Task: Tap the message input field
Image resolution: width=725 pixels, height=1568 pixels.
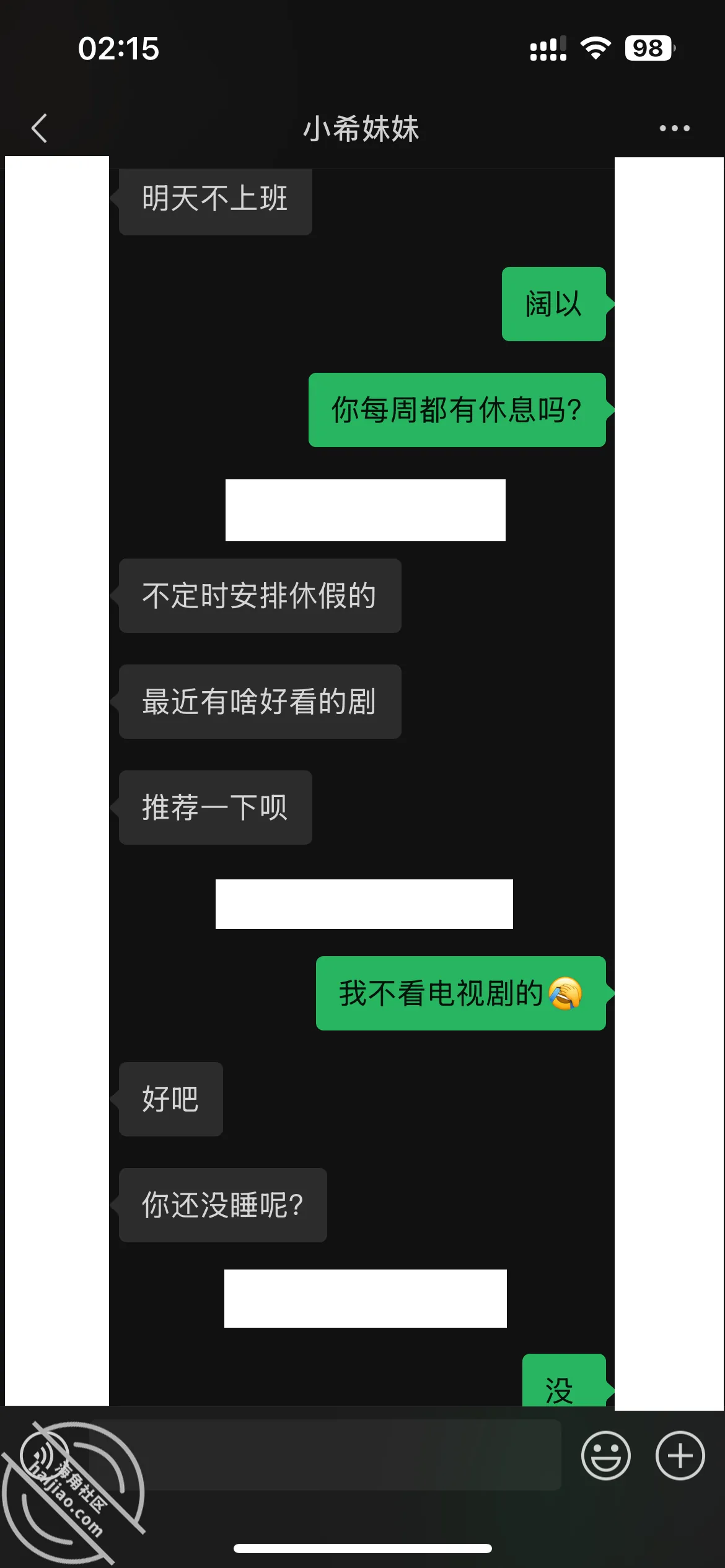Action: (325, 1455)
